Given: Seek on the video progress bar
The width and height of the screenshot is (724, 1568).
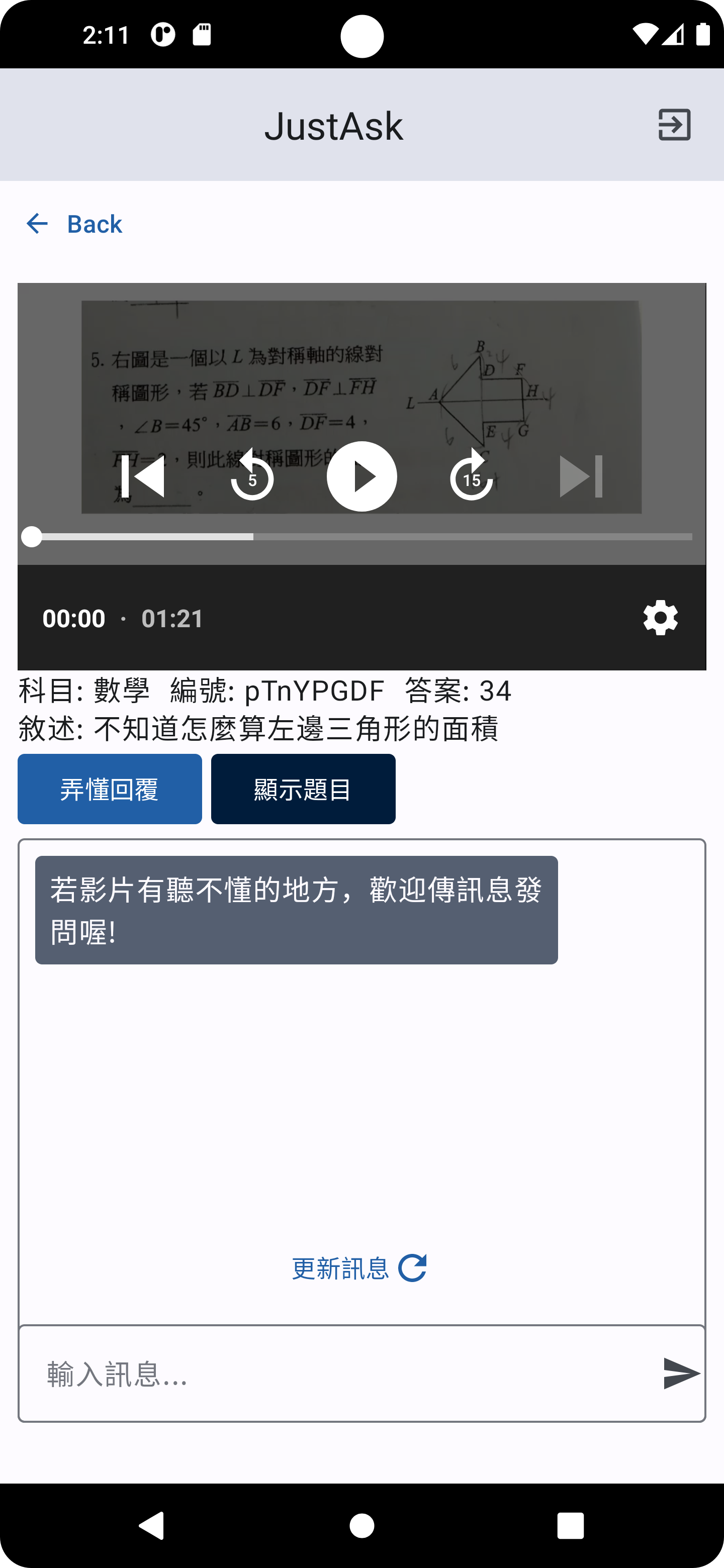Looking at the screenshot, I should pos(361,537).
